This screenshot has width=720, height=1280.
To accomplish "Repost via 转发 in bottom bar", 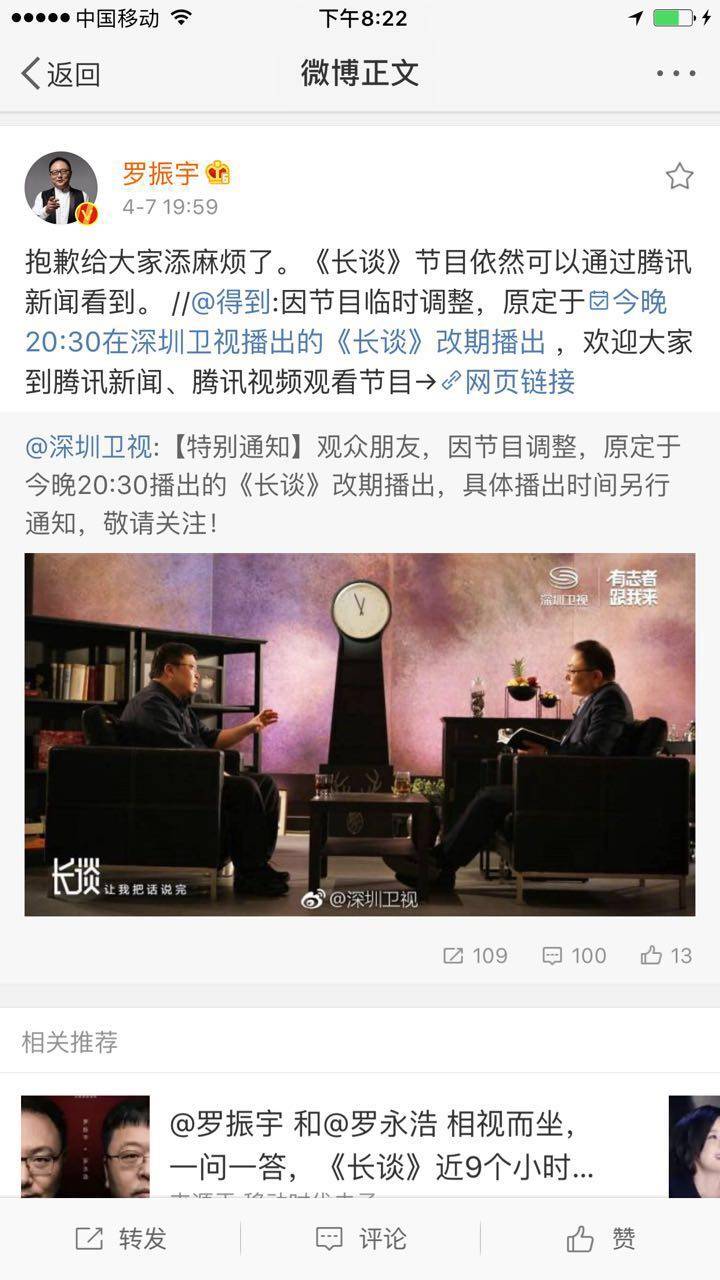I will pyautogui.click(x=120, y=1239).
